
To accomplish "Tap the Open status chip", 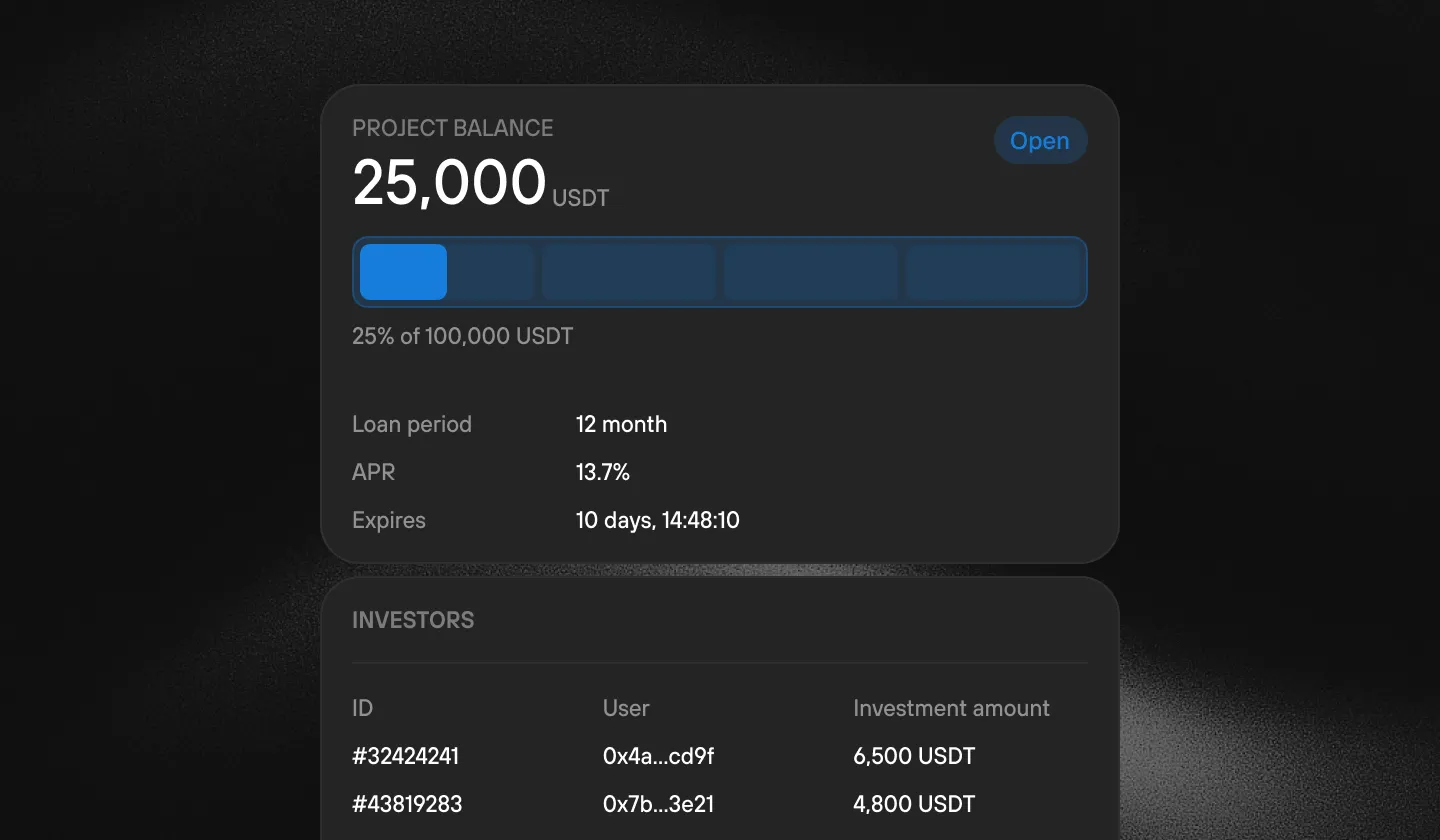I will tap(1040, 141).
